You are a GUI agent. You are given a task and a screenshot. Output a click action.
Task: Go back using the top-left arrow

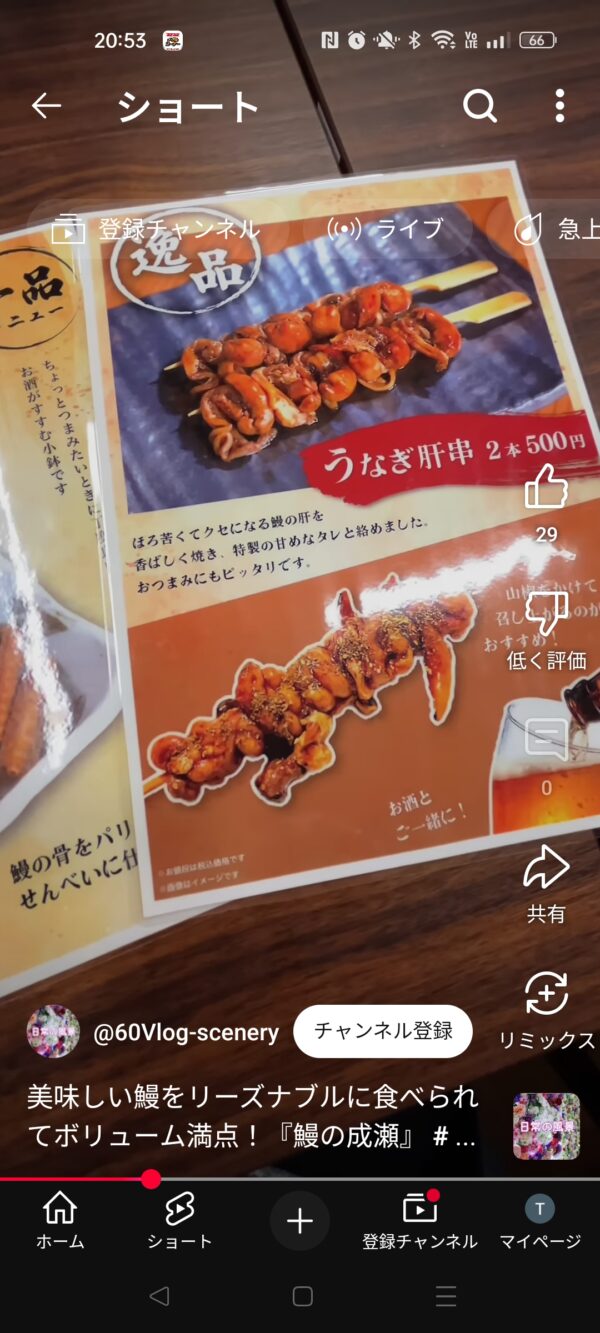46,106
